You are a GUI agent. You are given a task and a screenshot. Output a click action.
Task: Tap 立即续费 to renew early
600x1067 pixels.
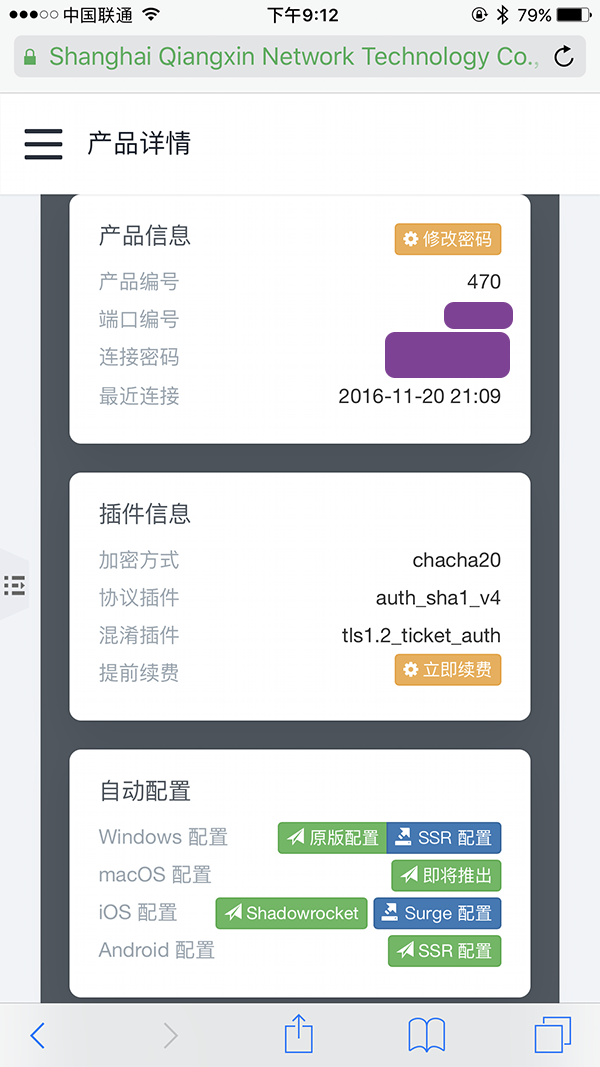pos(448,670)
